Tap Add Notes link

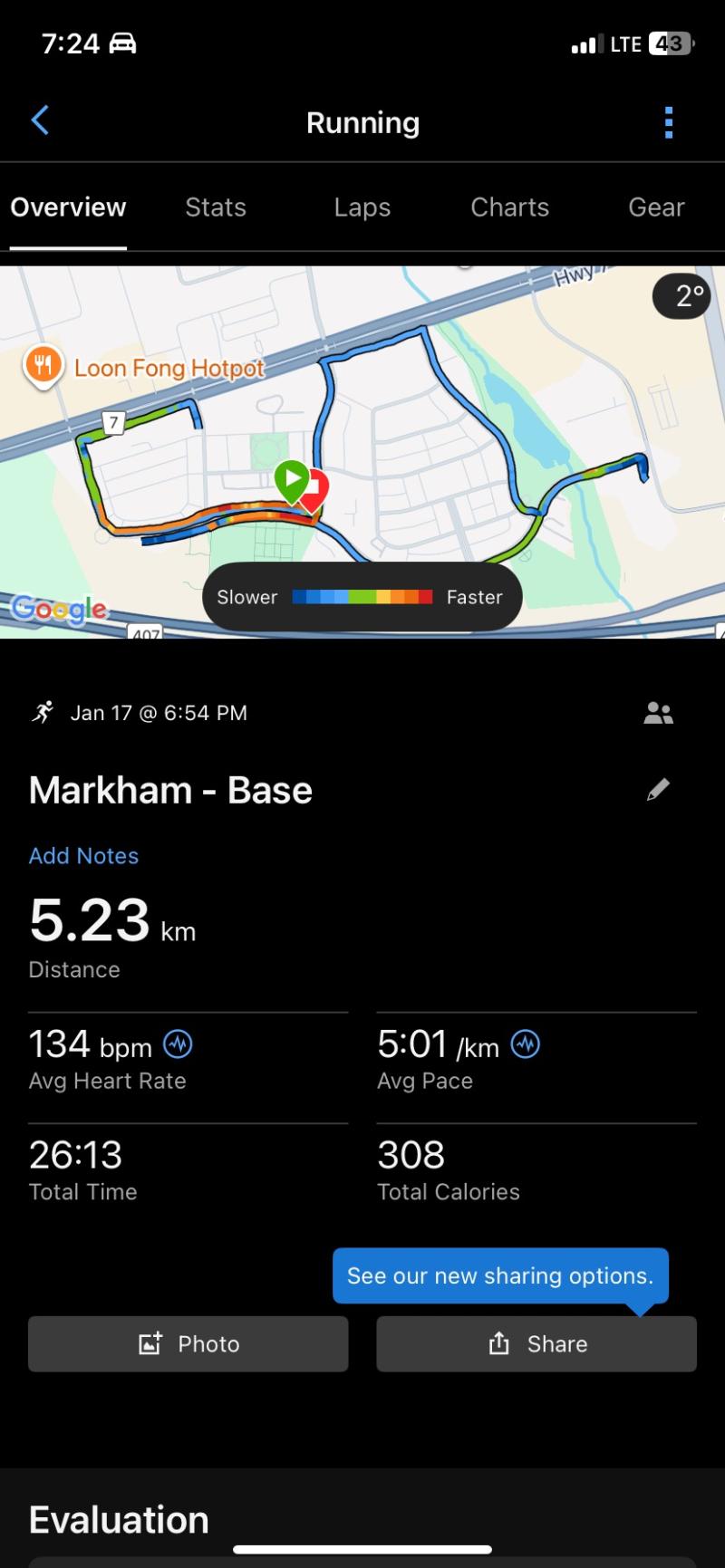pyautogui.click(x=83, y=856)
